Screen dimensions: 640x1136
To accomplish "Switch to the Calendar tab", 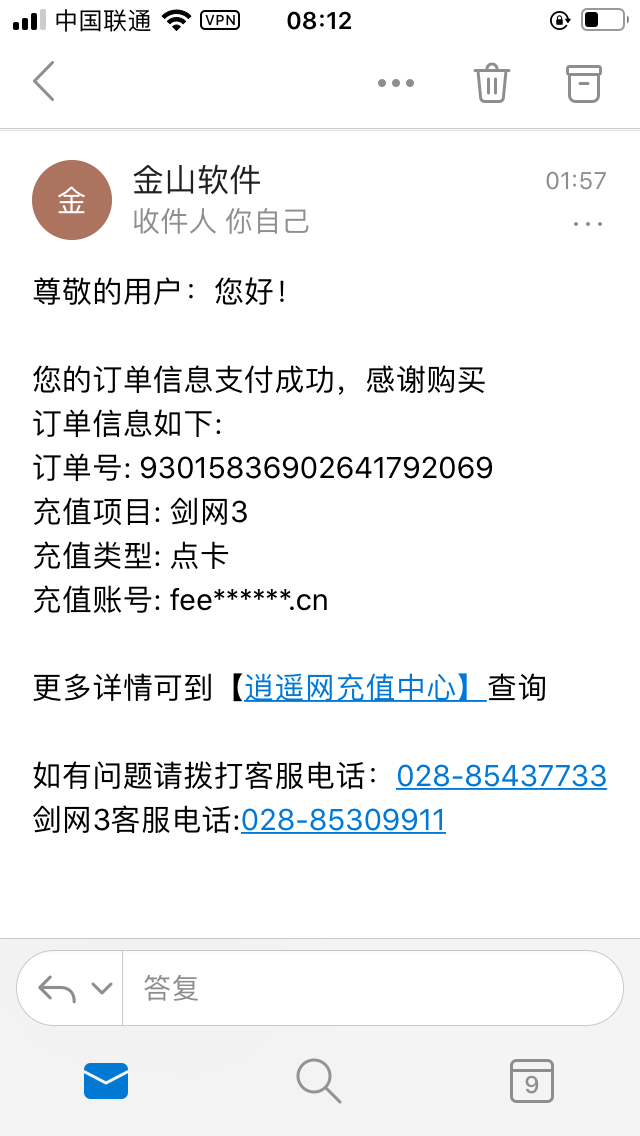I will (531, 1081).
